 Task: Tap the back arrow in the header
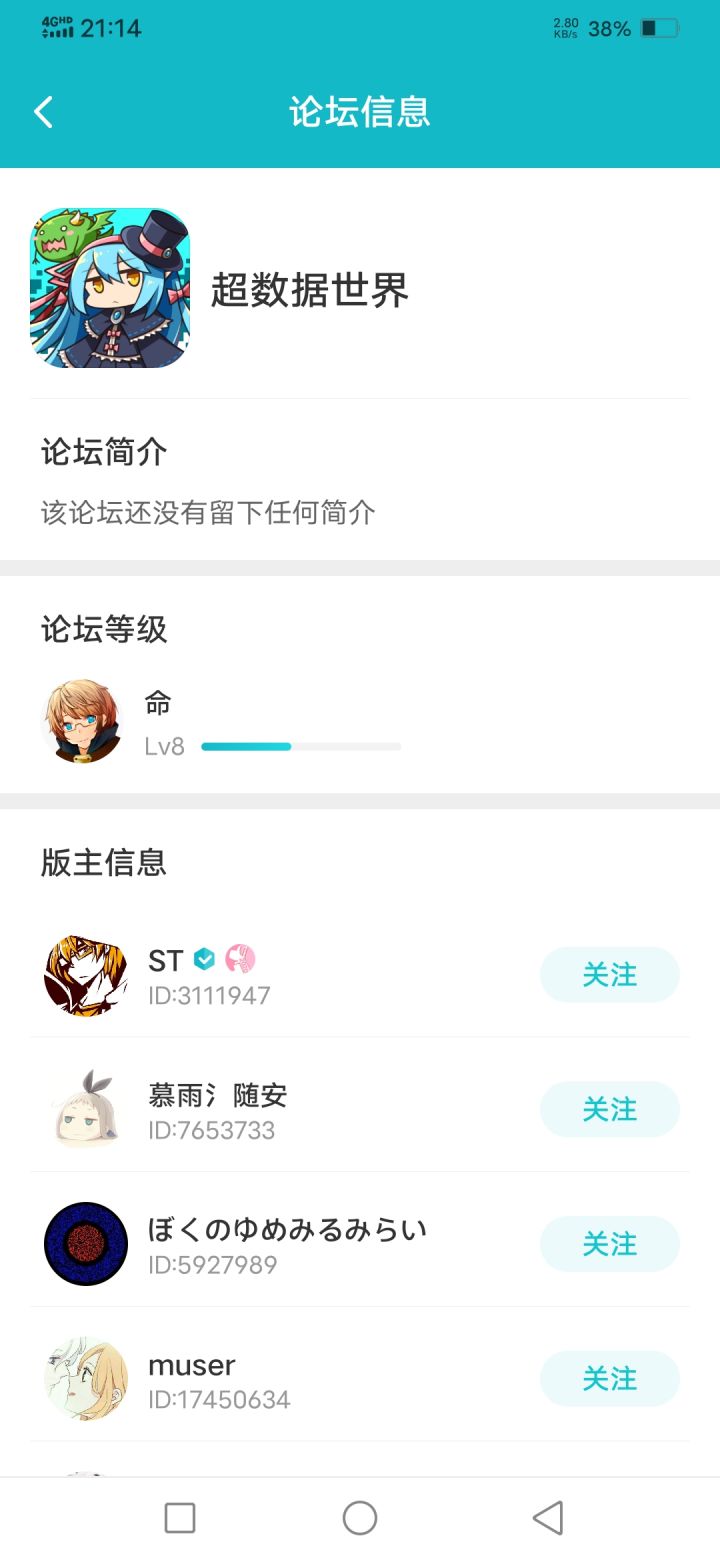coord(42,112)
